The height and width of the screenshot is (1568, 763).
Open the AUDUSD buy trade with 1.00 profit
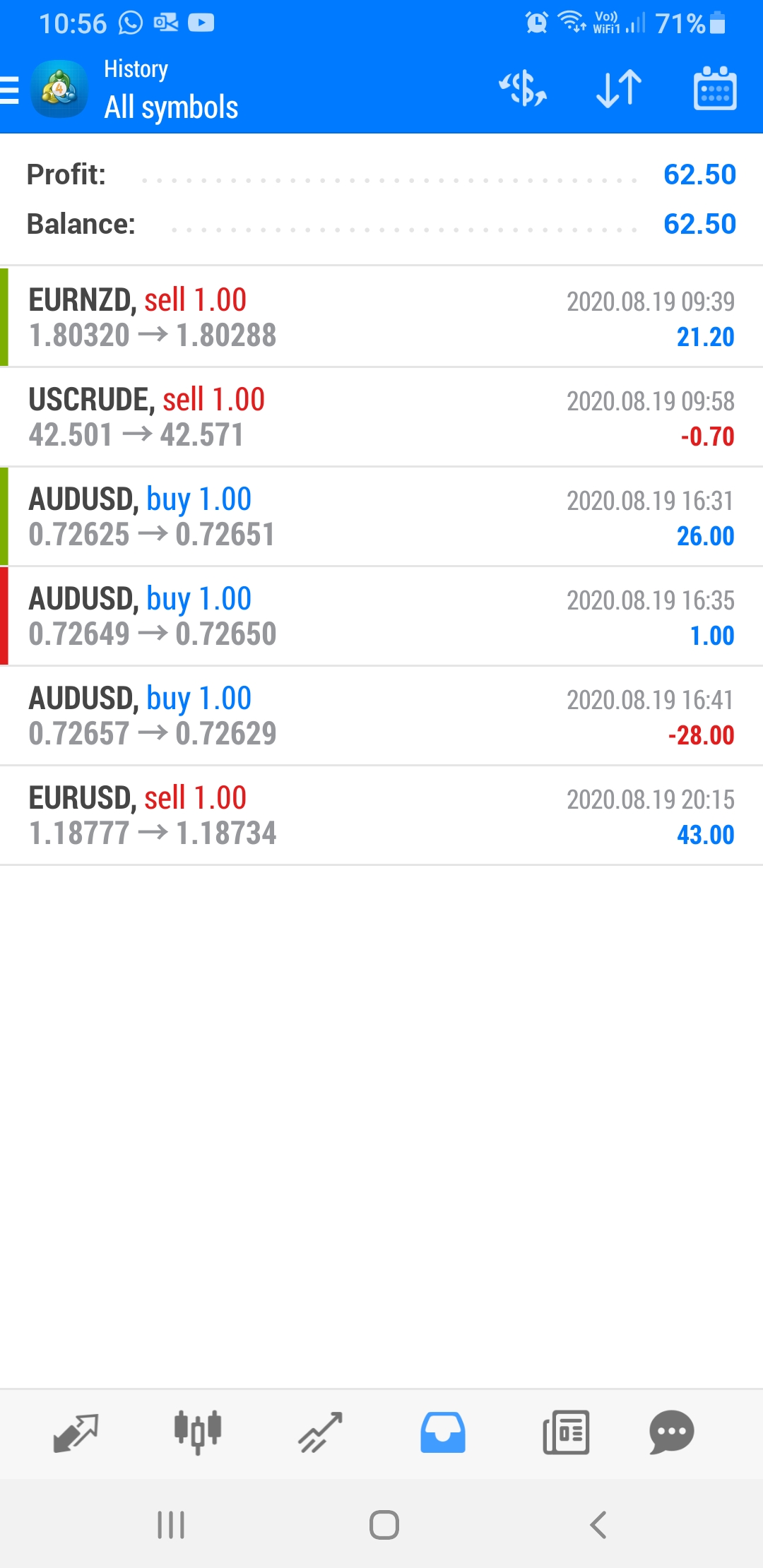[381, 616]
